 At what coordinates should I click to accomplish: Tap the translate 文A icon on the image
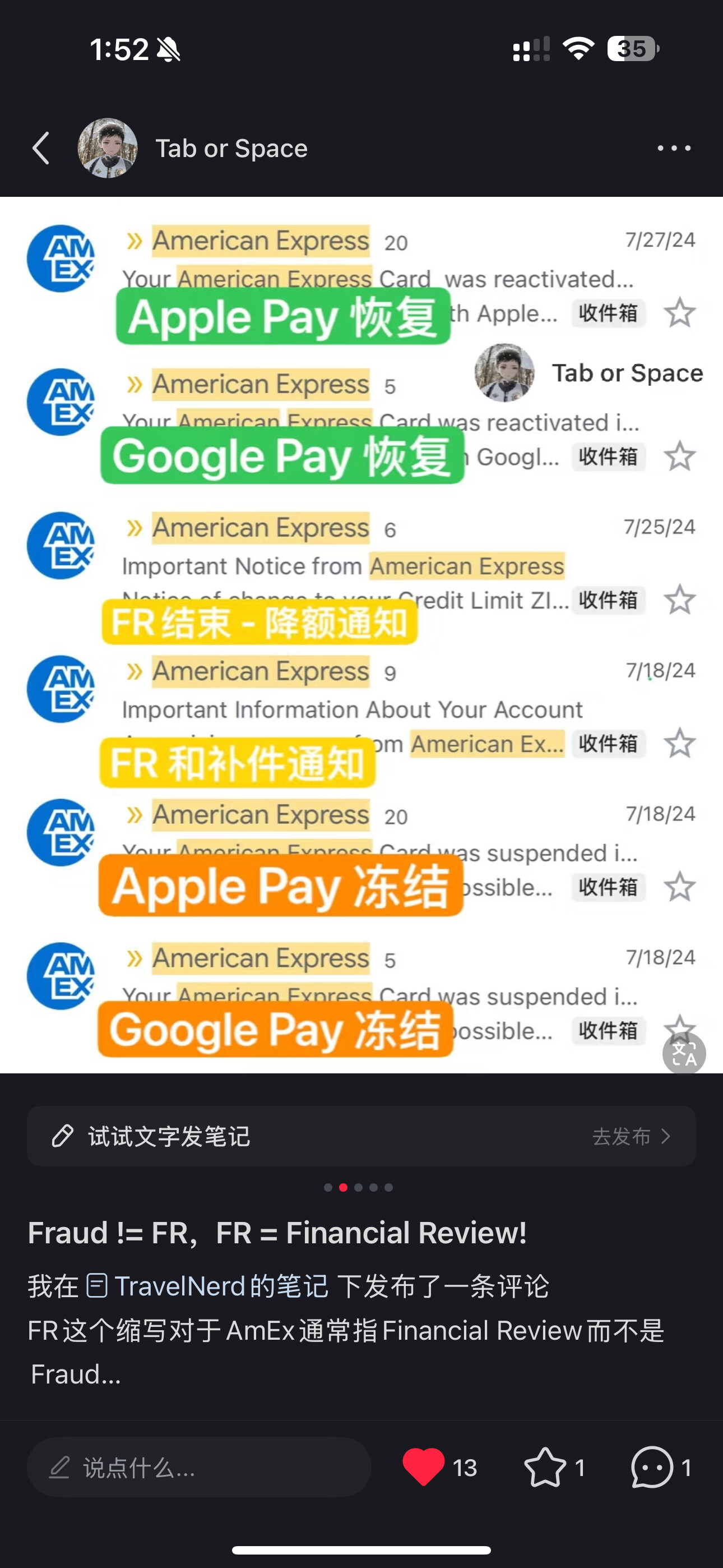(684, 1054)
